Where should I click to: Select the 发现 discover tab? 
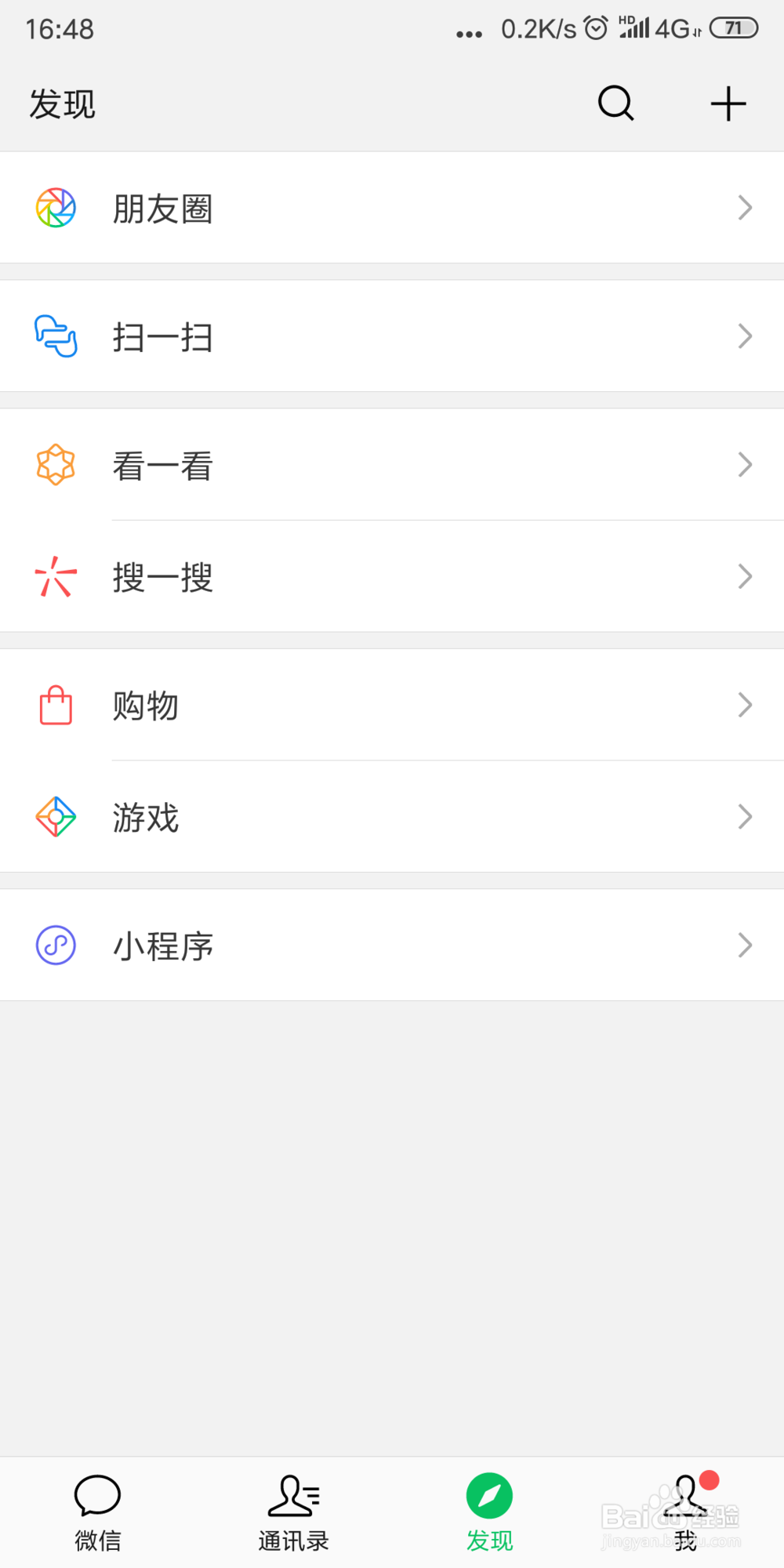pyautogui.click(x=490, y=1513)
